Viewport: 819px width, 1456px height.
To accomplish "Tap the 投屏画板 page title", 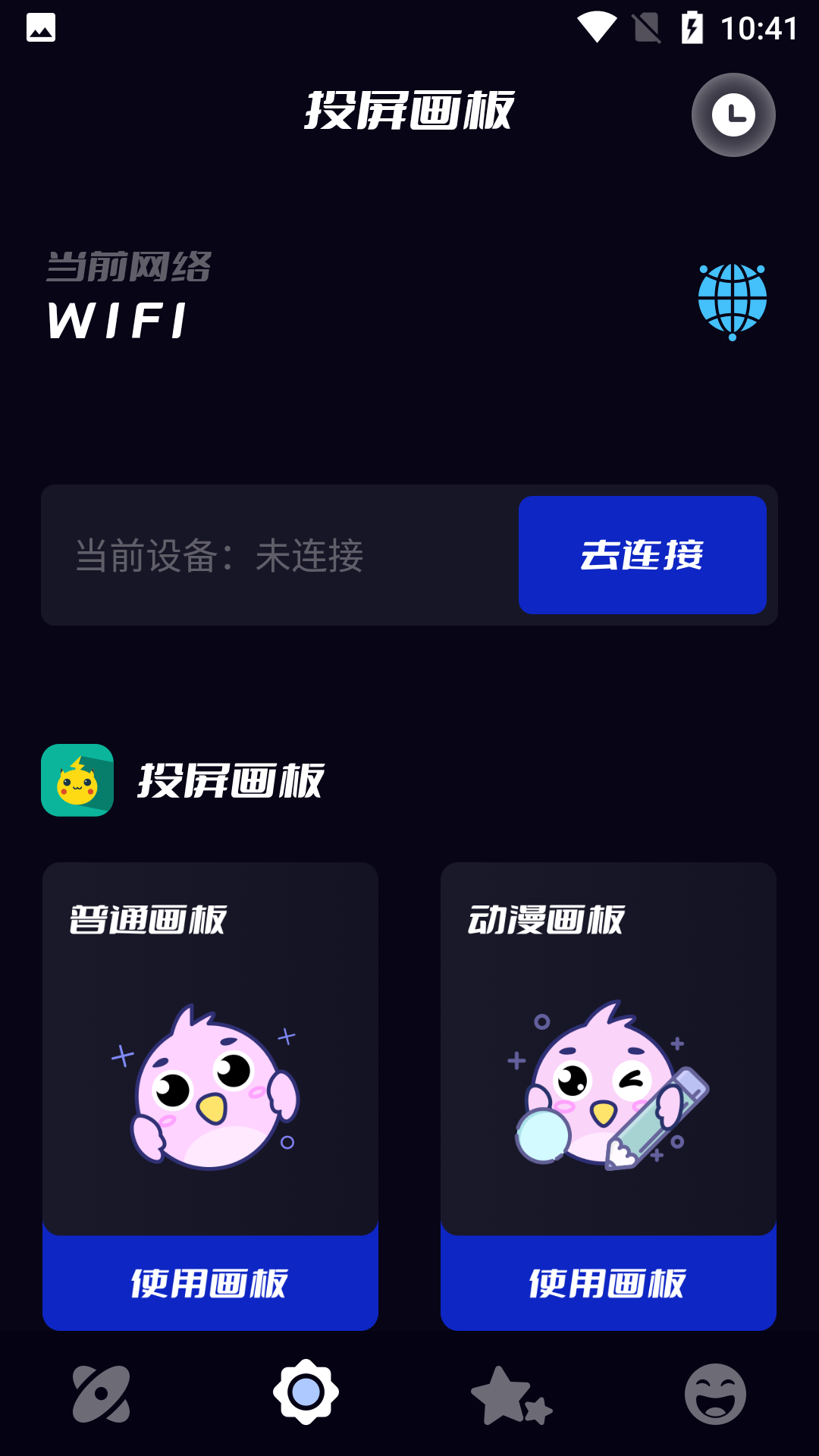I will (409, 108).
